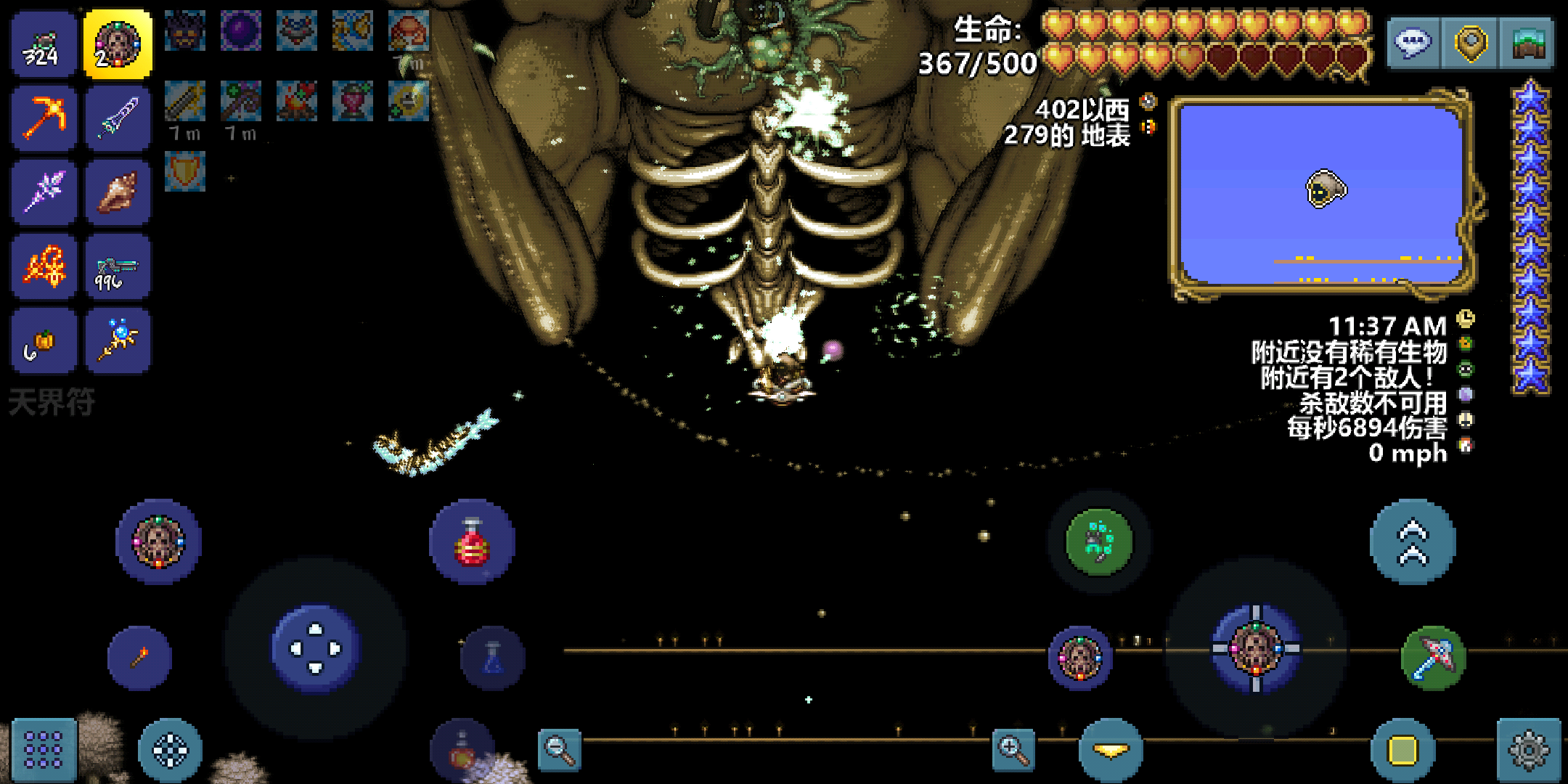Zoom in with the plus magnifier
Screen dimensions: 1568x784
coord(1013,750)
